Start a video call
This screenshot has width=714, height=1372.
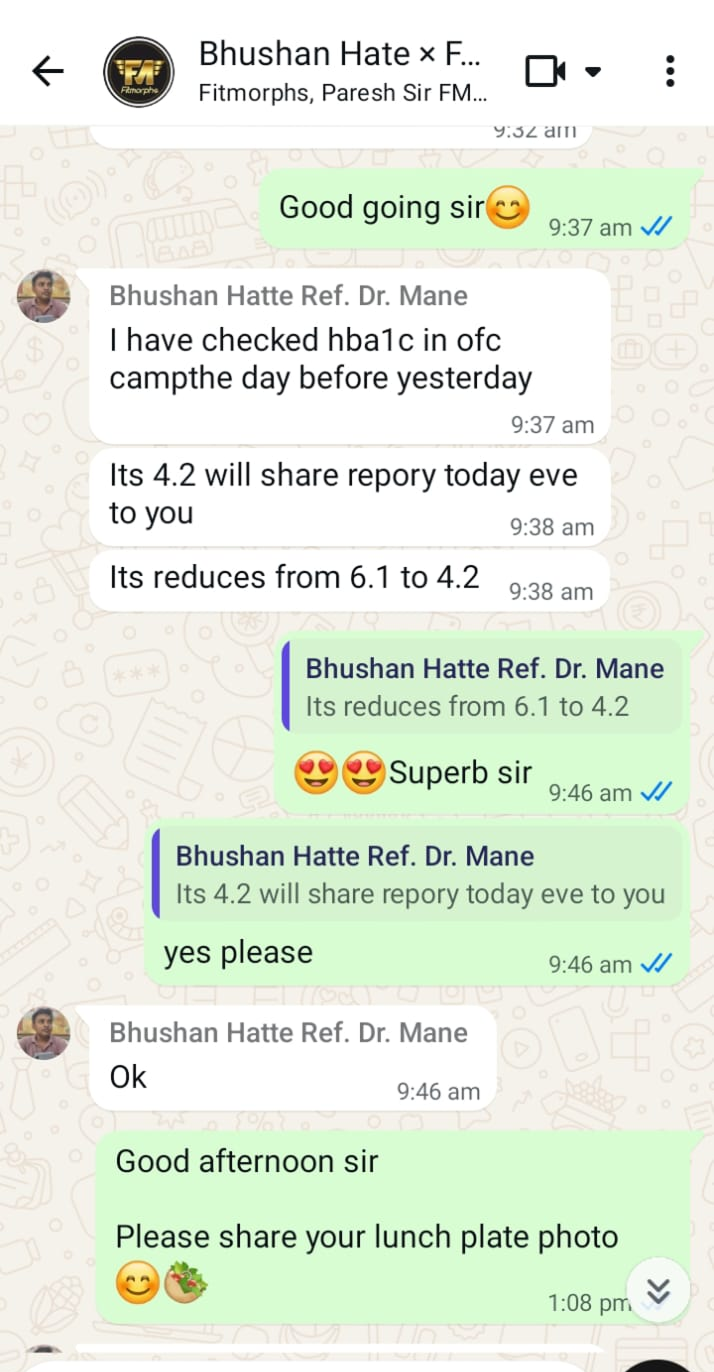tap(546, 71)
